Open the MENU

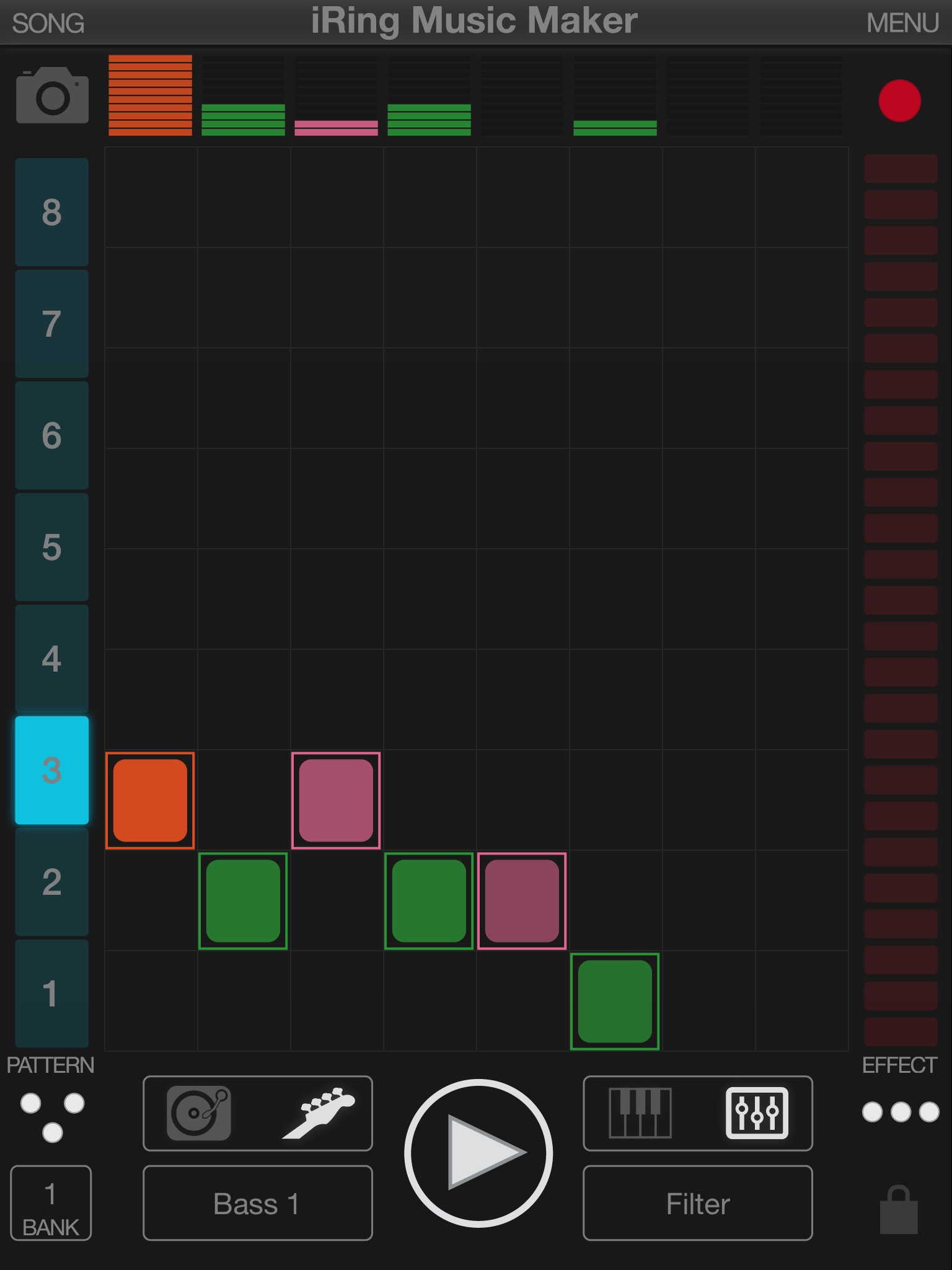point(902,24)
